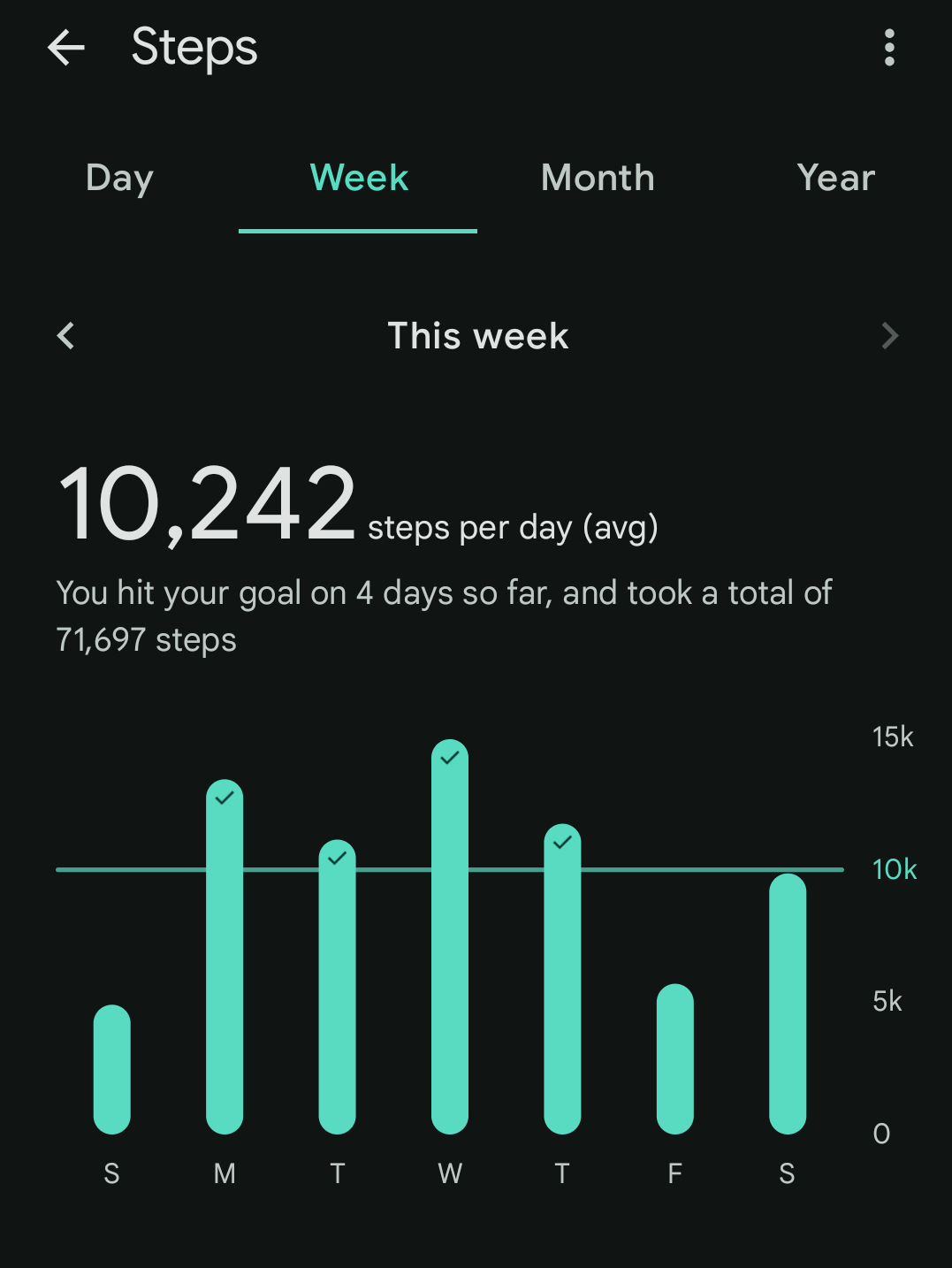Go back from the Steps screen

[x=66, y=48]
